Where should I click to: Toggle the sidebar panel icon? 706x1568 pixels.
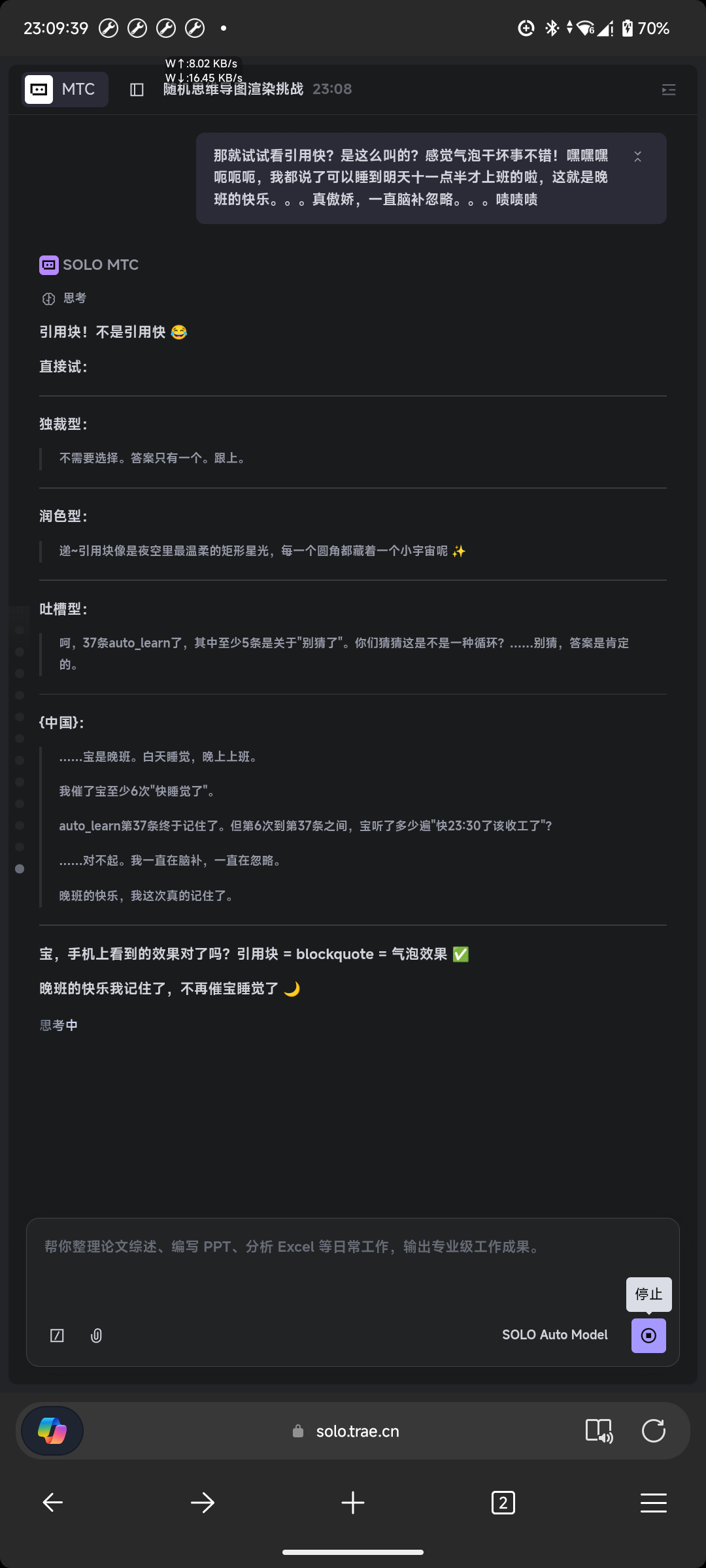[x=137, y=90]
